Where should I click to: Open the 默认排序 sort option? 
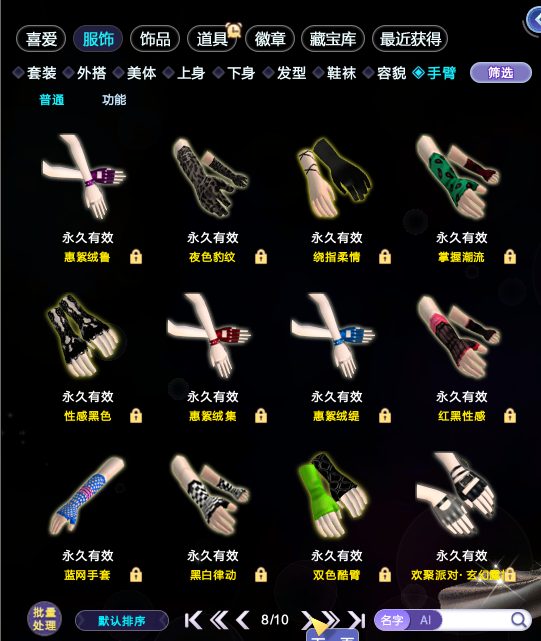(x=122, y=621)
